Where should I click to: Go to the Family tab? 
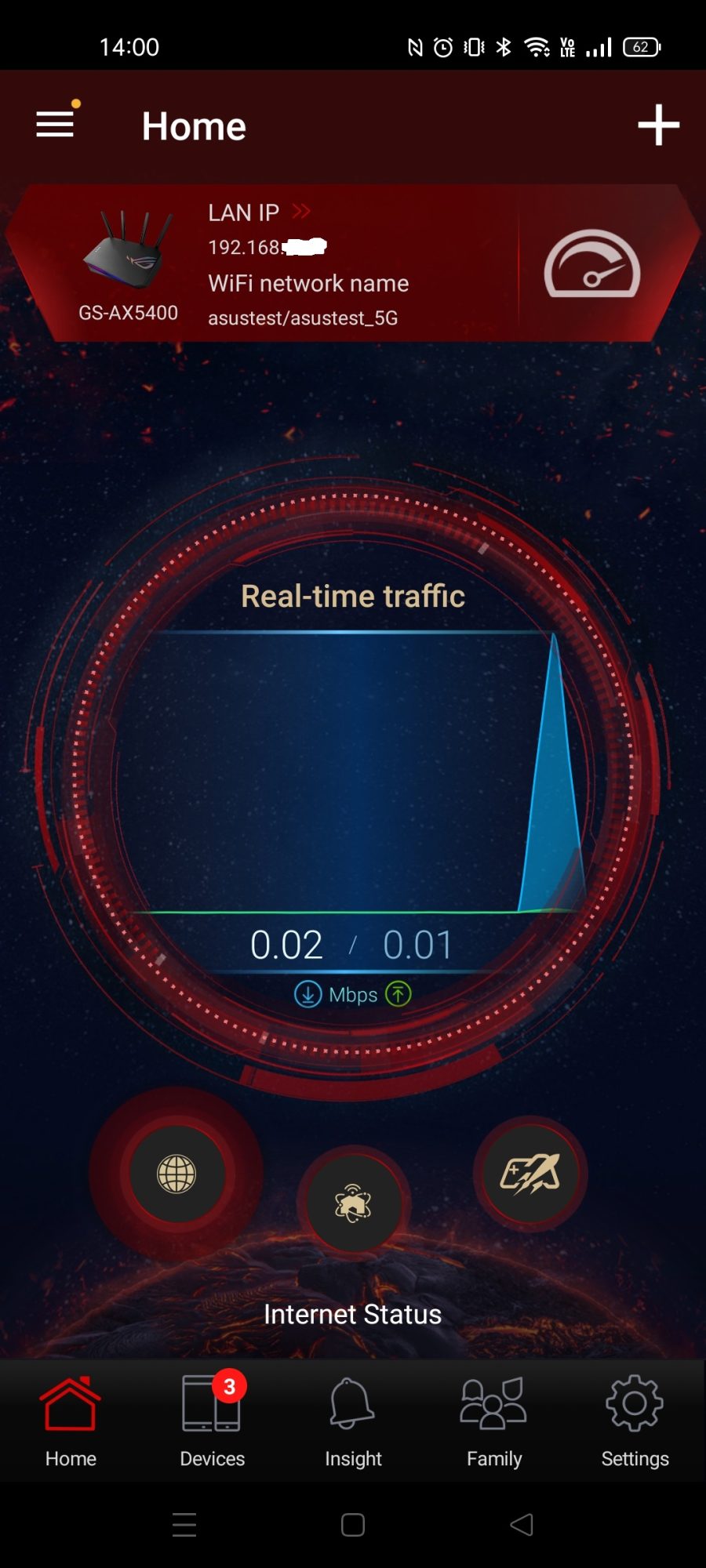[493, 1421]
